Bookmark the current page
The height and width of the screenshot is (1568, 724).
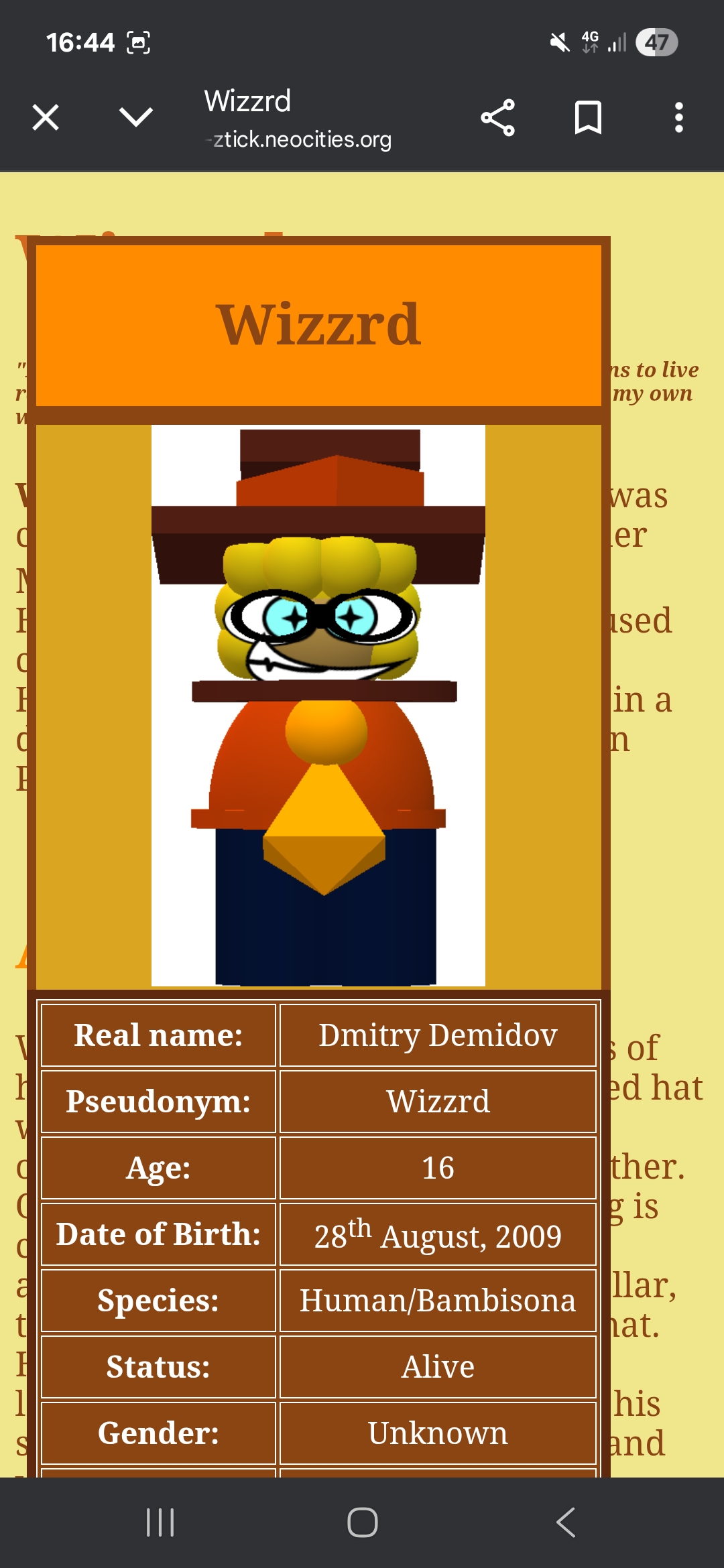point(588,118)
